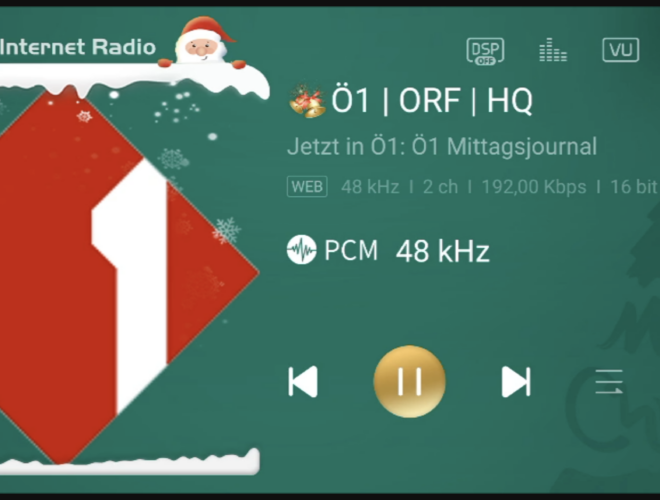Open the equalizer spectrum view
The height and width of the screenshot is (500, 660).
(x=553, y=50)
